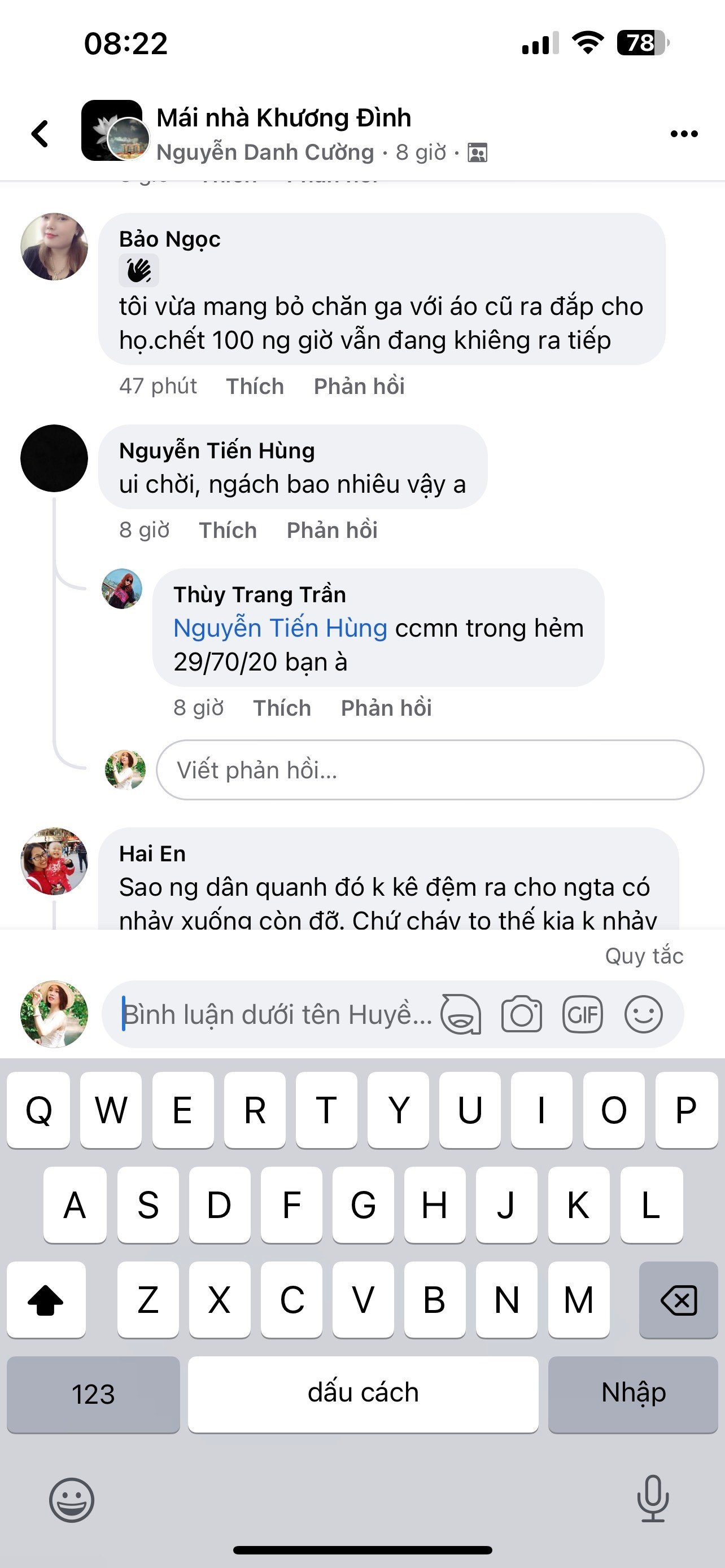The height and width of the screenshot is (1568, 725).
Task: Open the three-dot overflow menu
Action: tap(684, 133)
